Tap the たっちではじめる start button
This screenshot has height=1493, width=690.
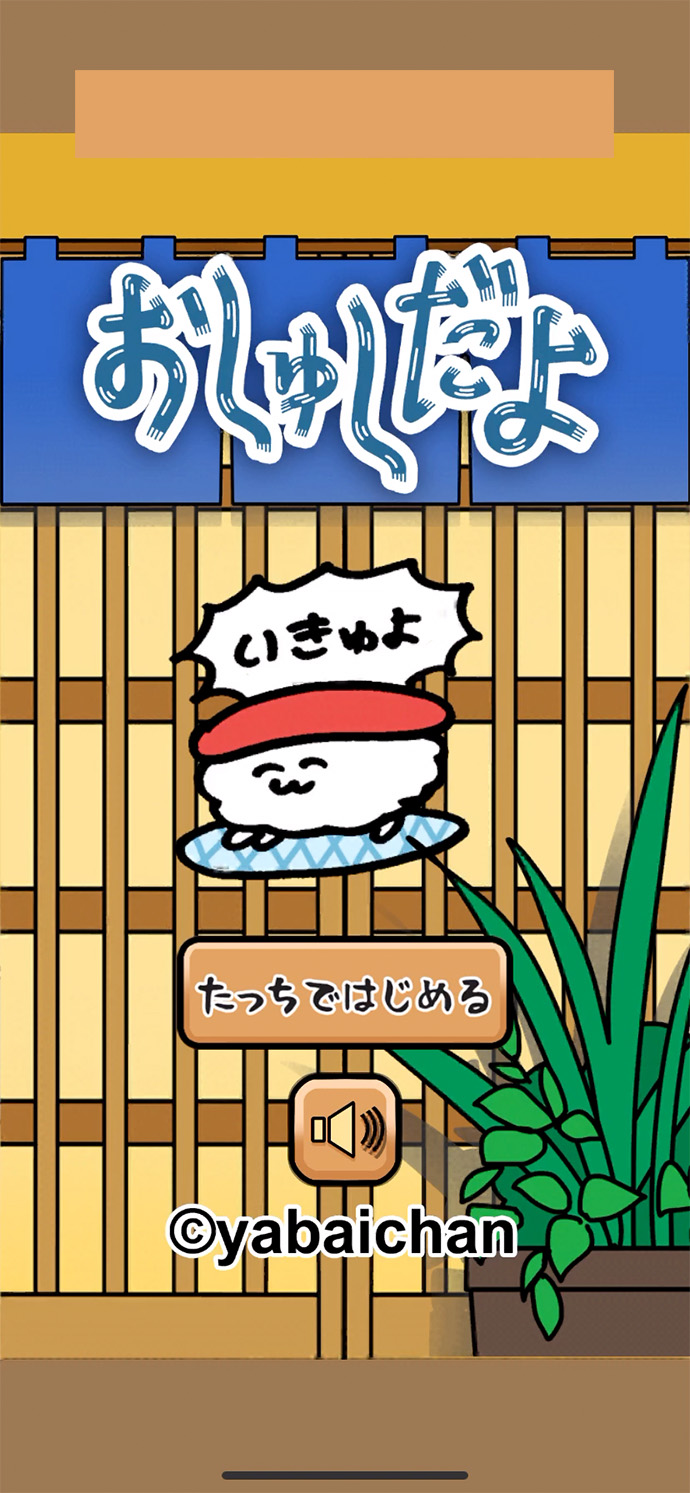(x=344, y=995)
